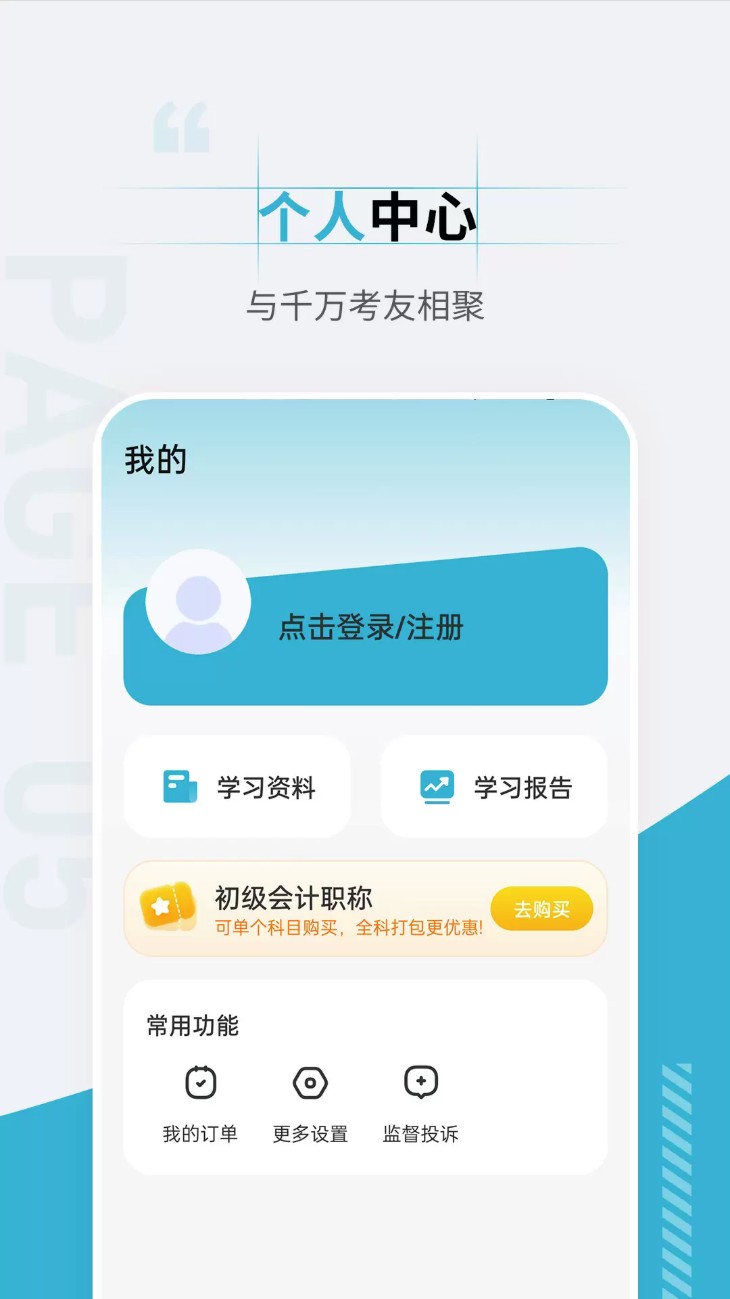
Task: Open the profile picture circle above login
Action: coord(198,601)
